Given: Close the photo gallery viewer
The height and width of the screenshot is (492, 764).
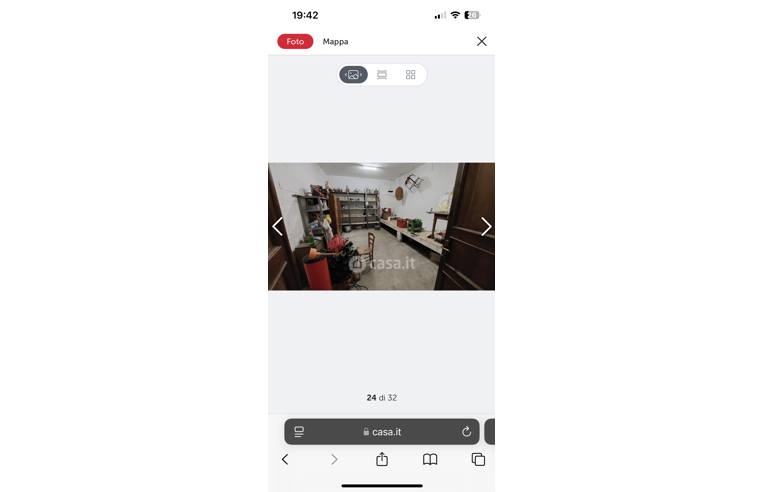Looking at the screenshot, I should click(x=481, y=42).
